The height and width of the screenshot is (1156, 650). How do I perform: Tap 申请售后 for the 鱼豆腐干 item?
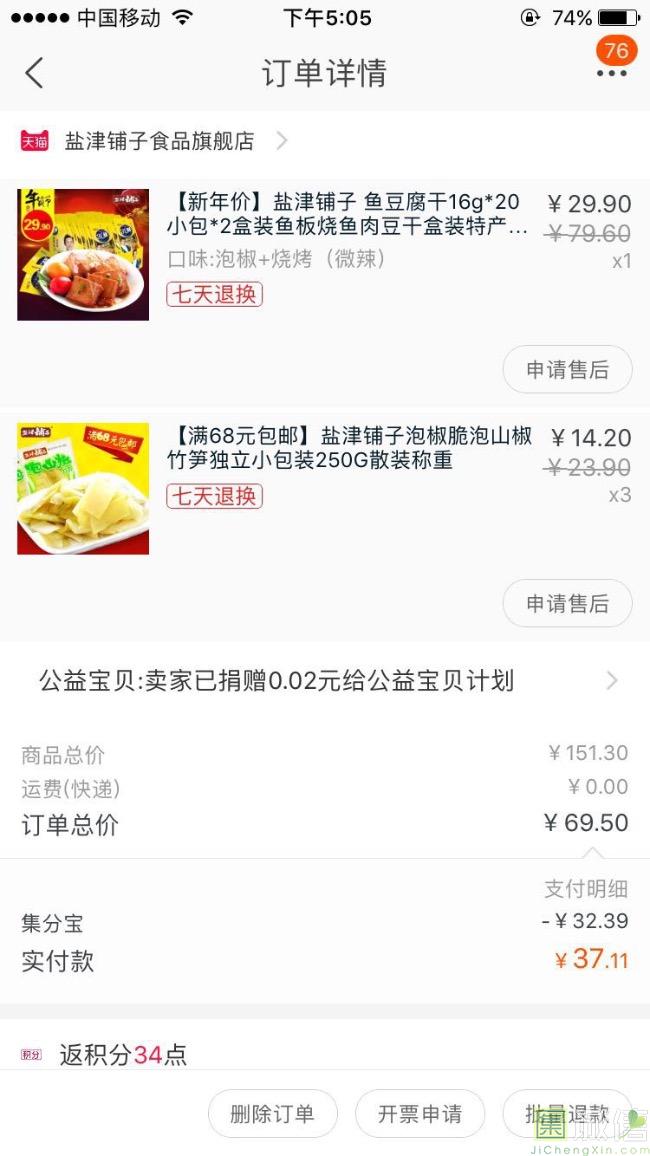567,370
